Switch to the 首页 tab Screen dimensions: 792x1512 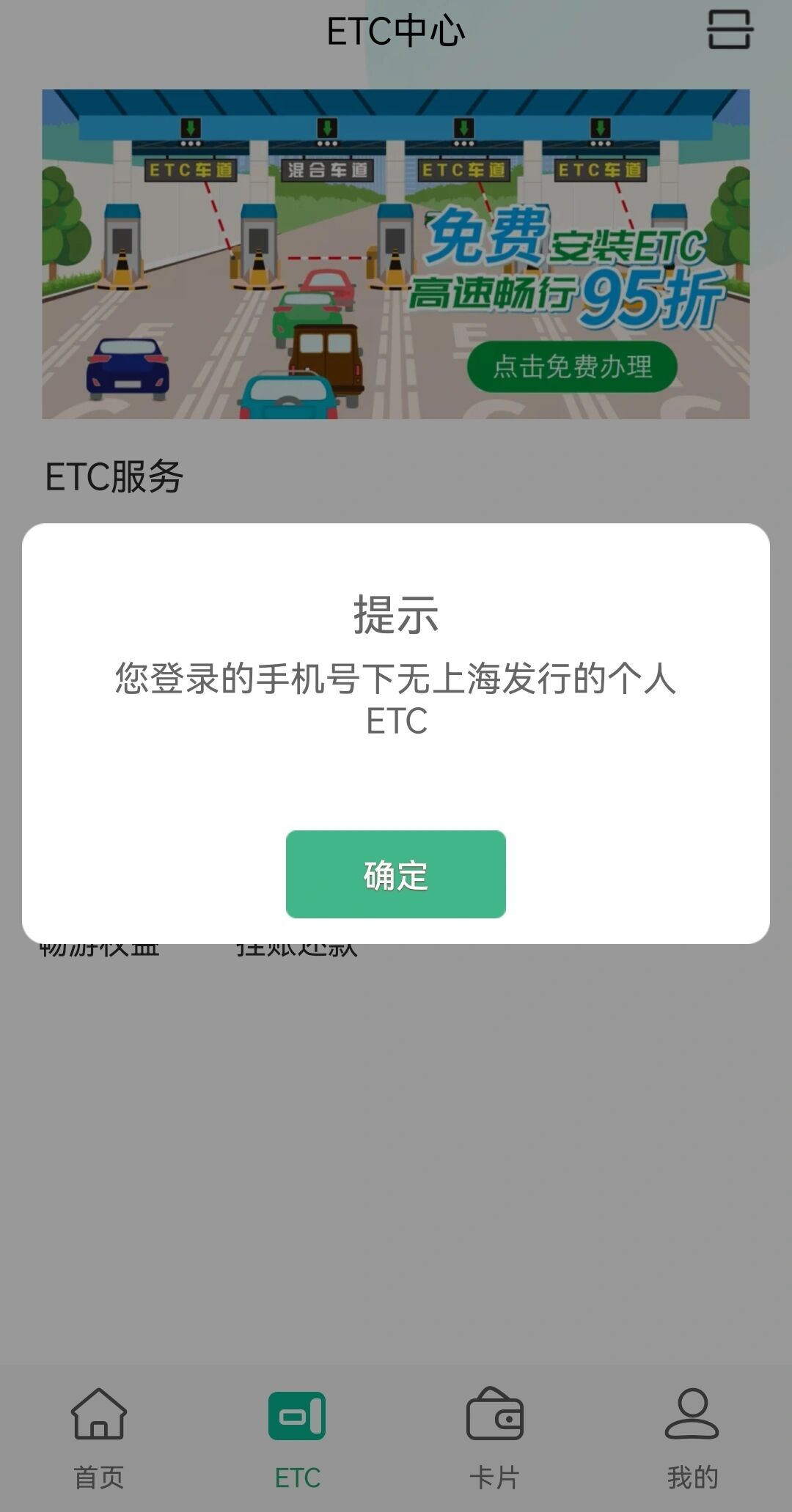(99, 1475)
